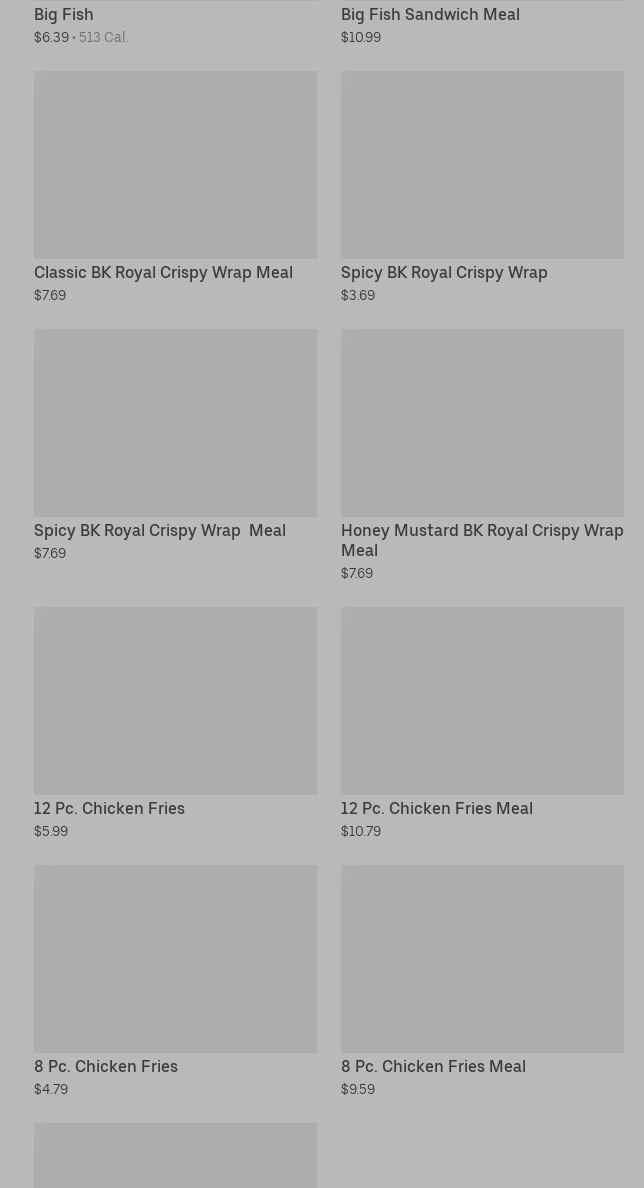Open the Big Fish Sandwich Meal item

pyautogui.click(x=482, y=23)
